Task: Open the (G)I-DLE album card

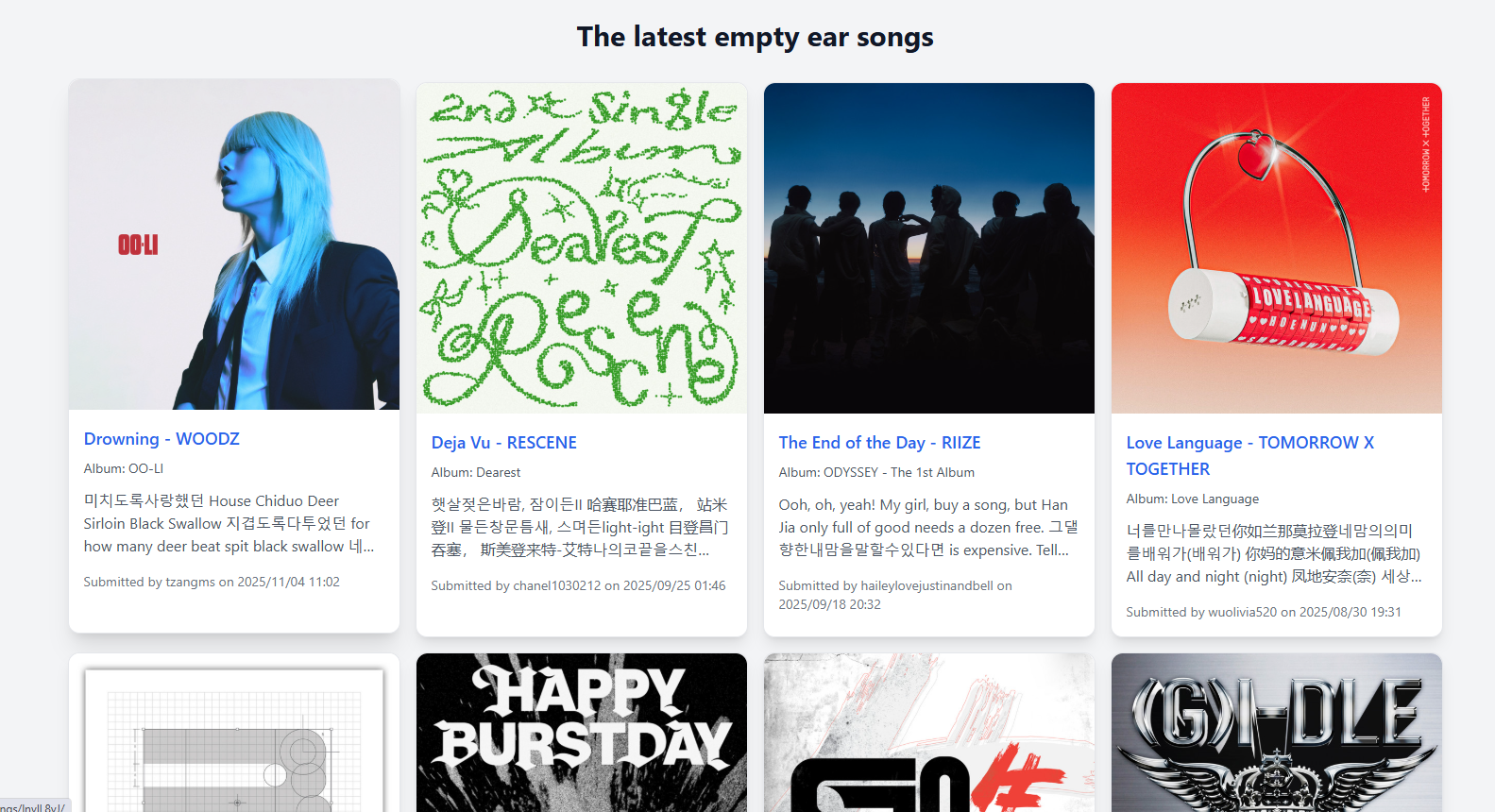Action: 1277,733
